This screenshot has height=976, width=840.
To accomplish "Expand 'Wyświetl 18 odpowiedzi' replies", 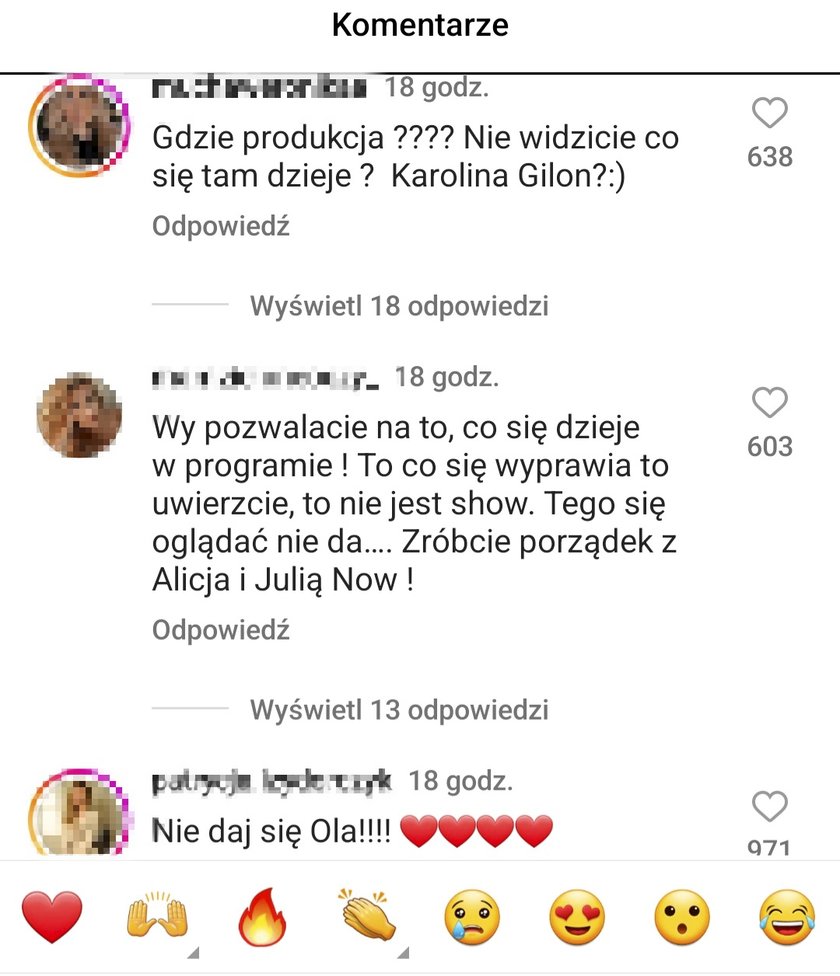I will [x=398, y=306].
